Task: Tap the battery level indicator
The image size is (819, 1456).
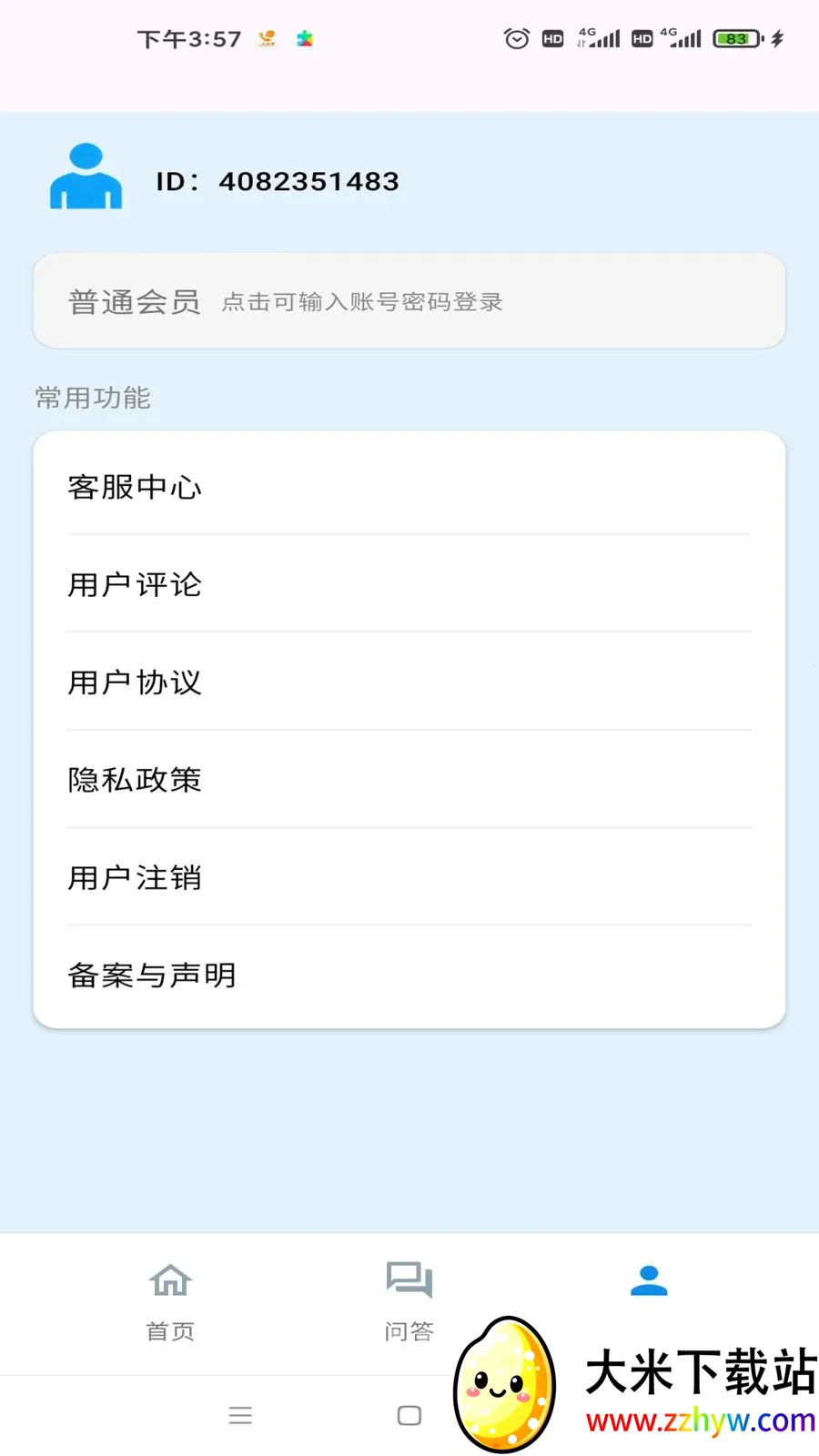Action: [x=736, y=38]
